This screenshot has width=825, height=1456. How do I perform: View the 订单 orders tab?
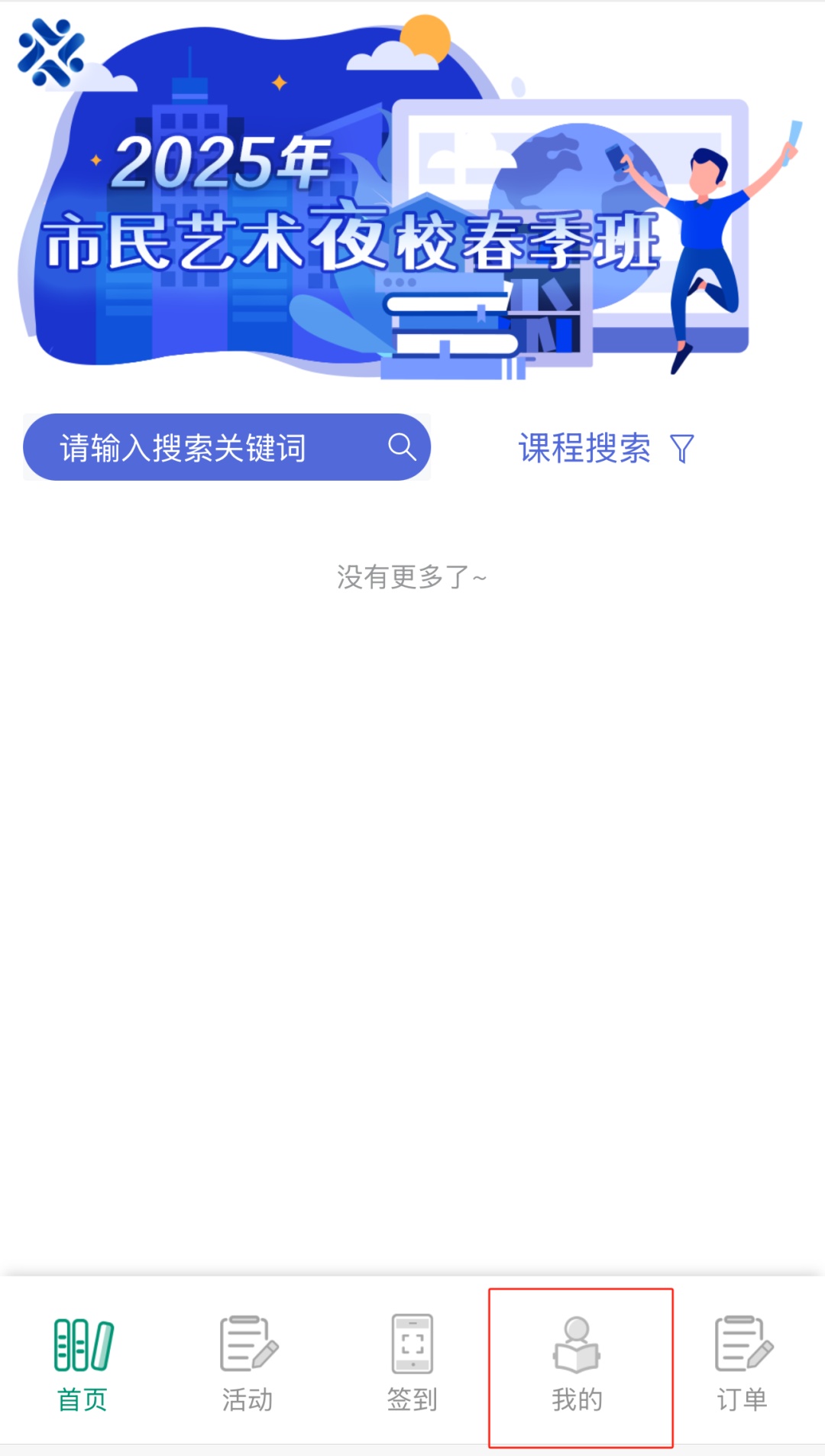point(742,1366)
